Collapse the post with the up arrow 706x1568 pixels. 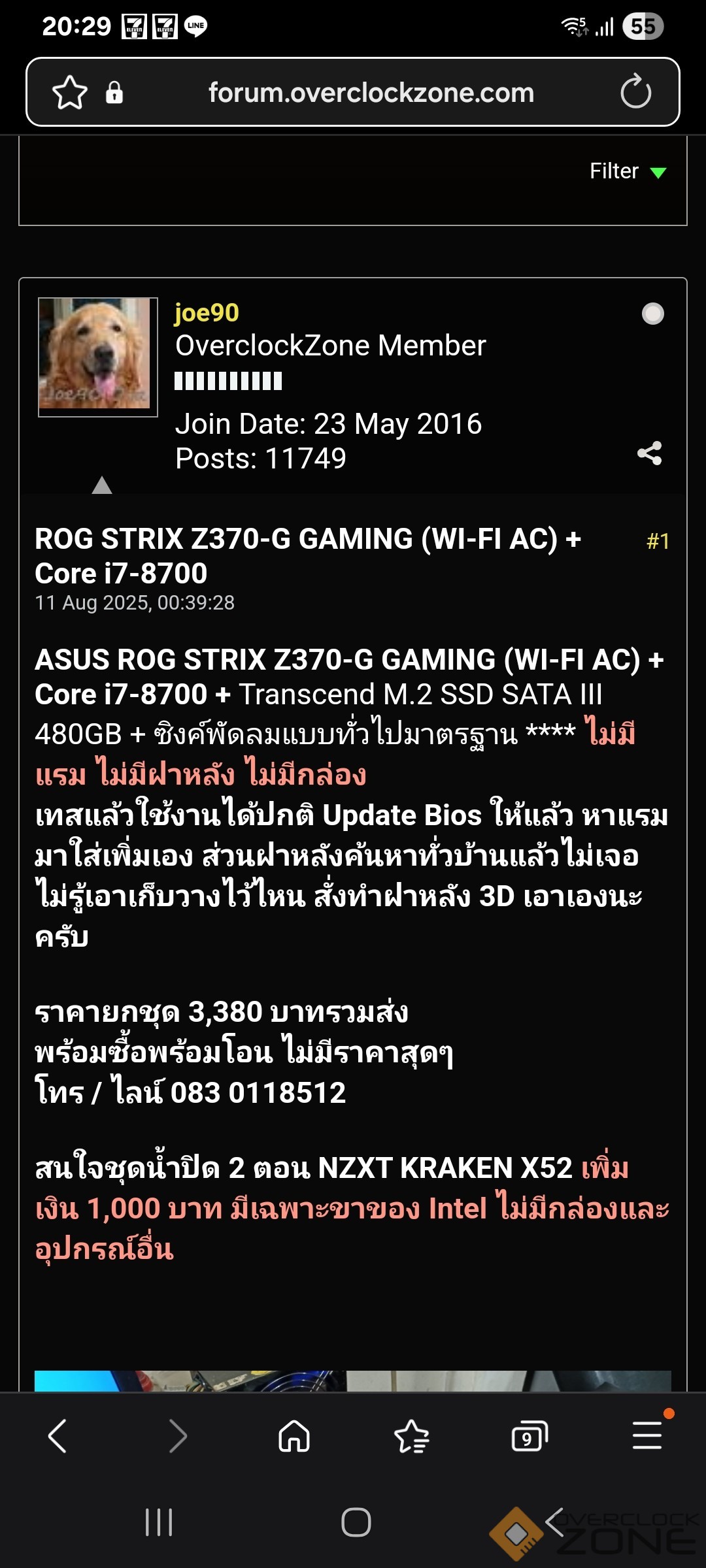point(102,485)
